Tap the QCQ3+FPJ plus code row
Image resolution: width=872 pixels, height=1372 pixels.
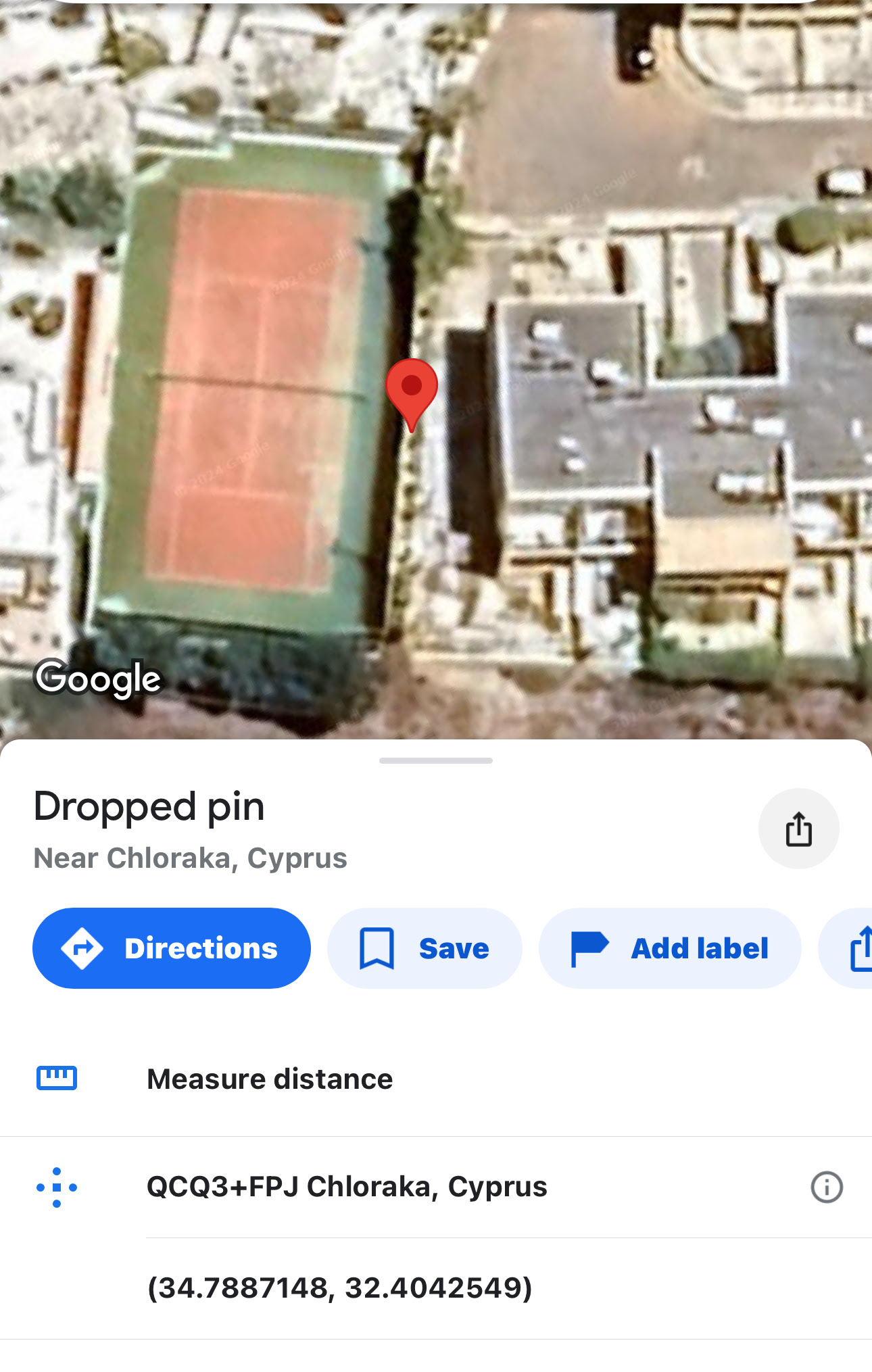point(347,1187)
